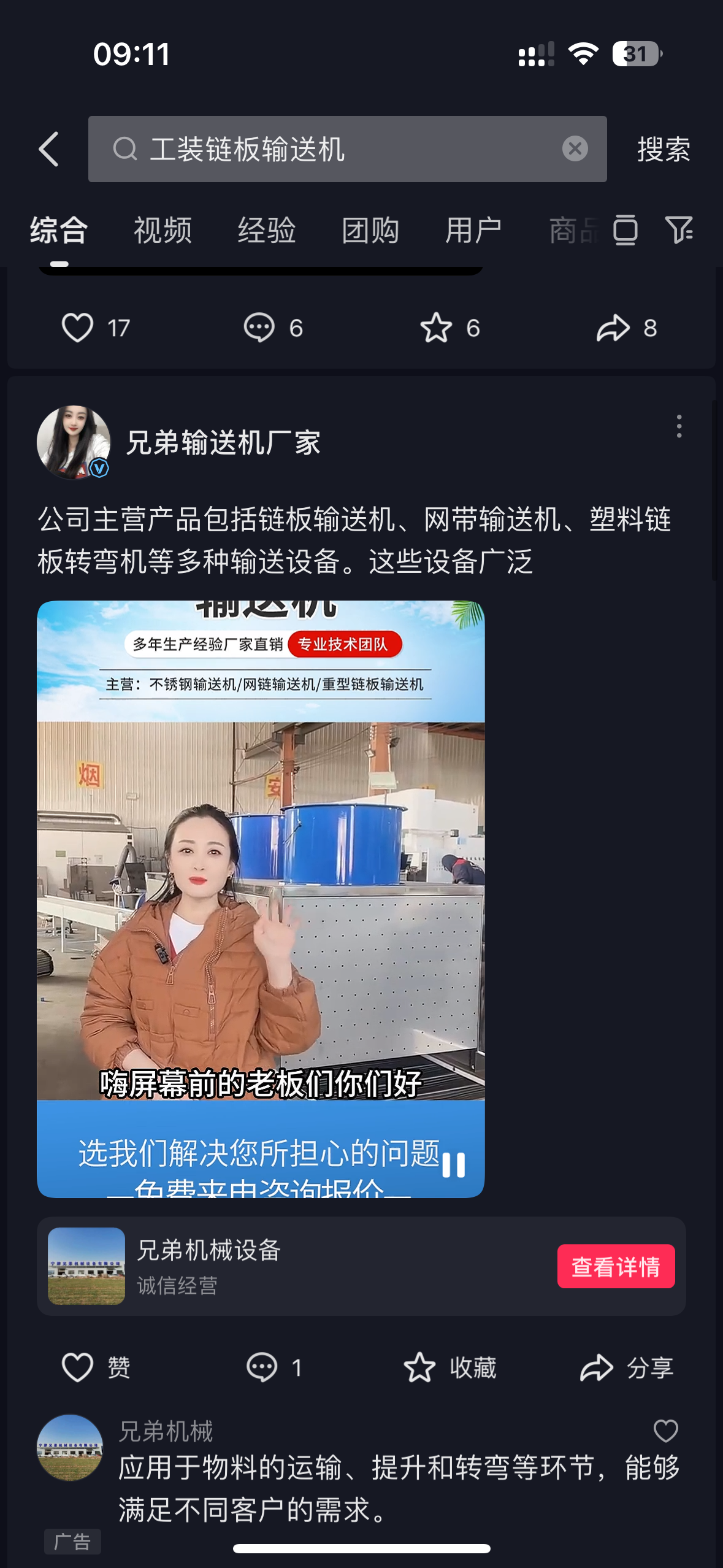Clear the search text
This screenshot has height=1568, width=723.
tap(575, 148)
